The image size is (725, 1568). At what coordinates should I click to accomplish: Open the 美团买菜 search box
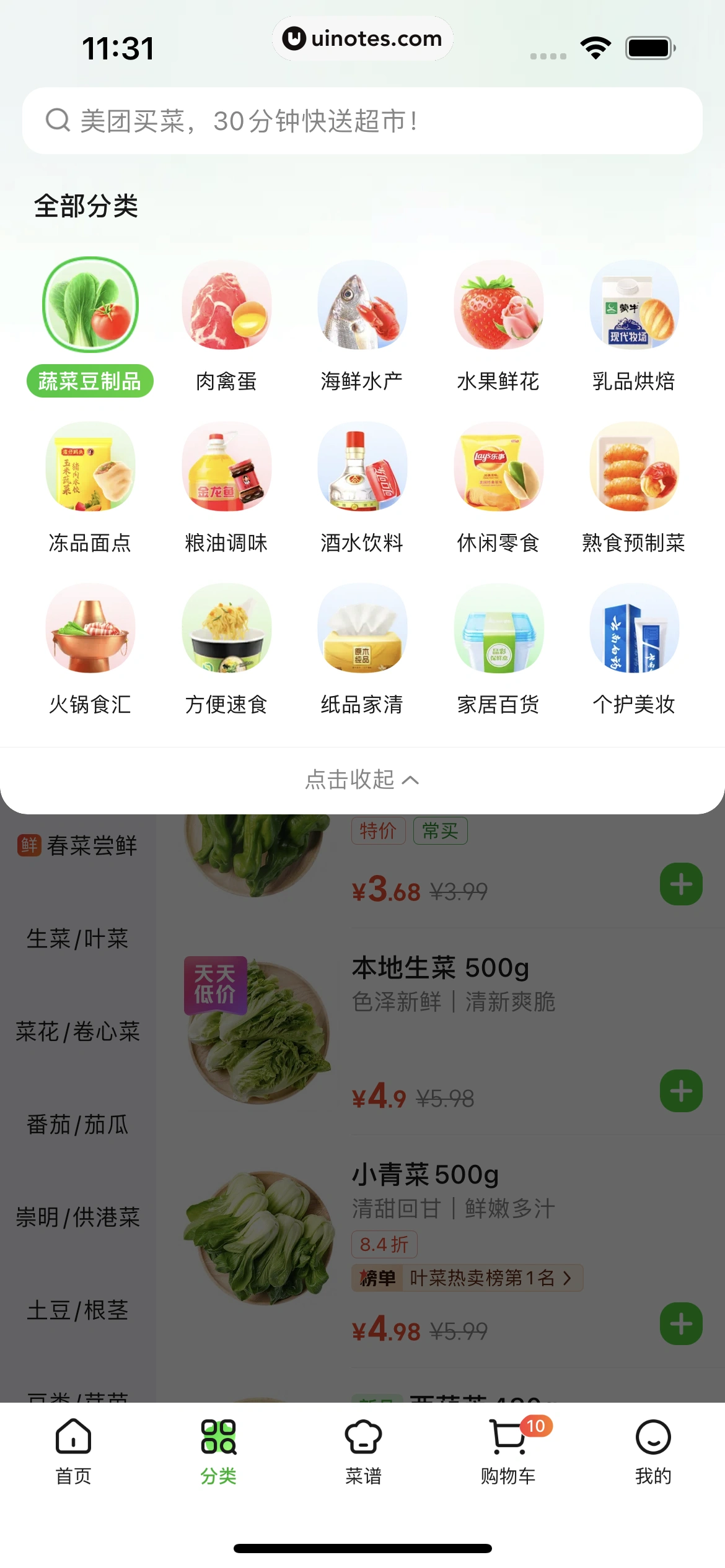(362, 121)
